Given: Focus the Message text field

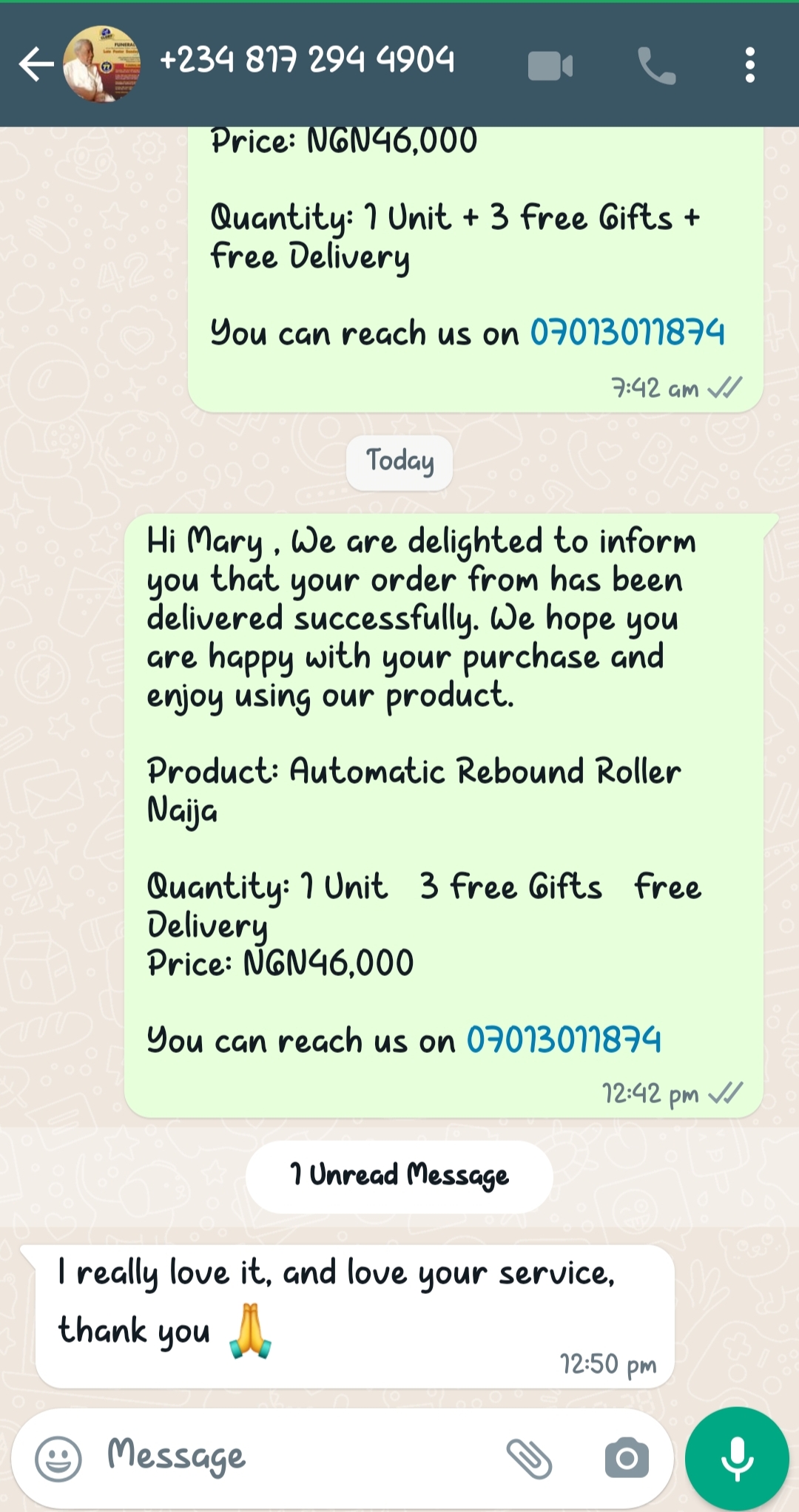Looking at the screenshot, I should coord(296,1457).
